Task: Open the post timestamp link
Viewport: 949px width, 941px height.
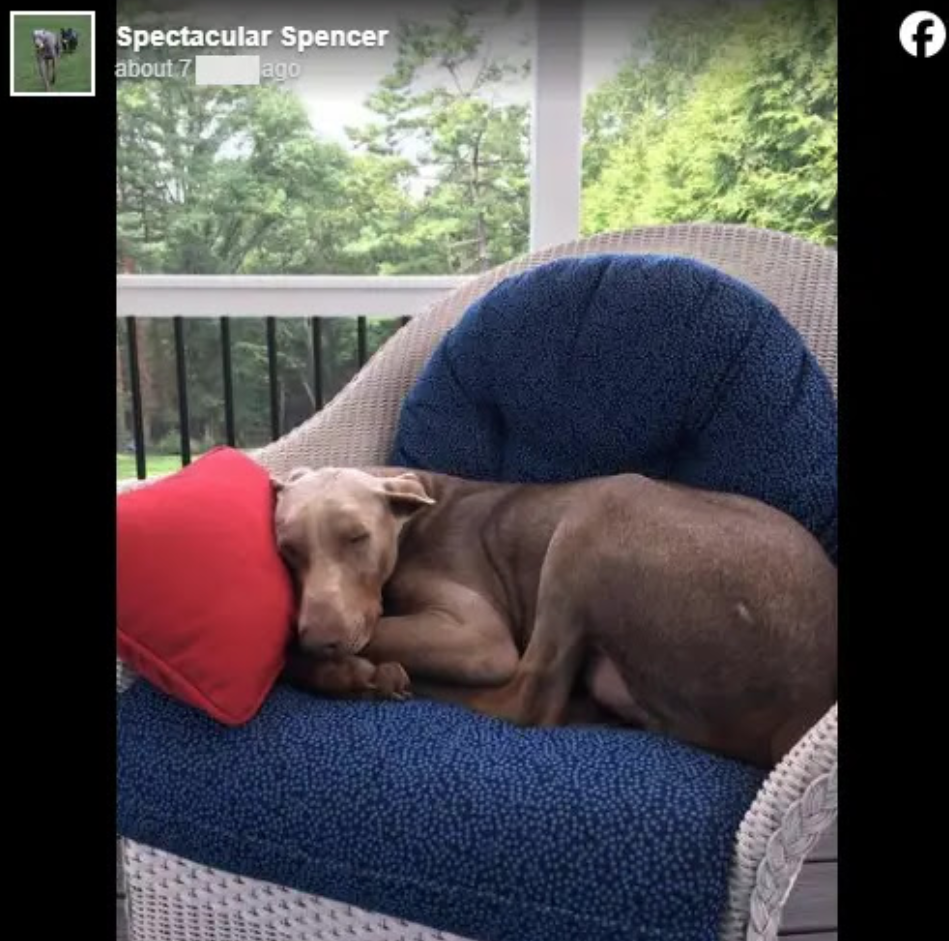Action: [207, 69]
